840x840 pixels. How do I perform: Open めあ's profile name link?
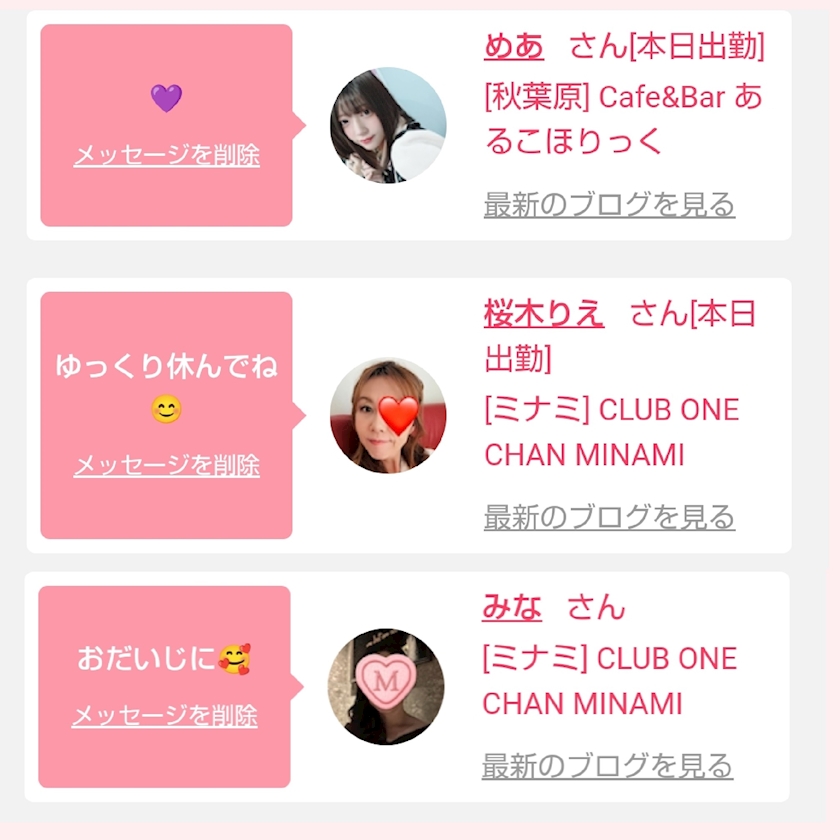coord(514,46)
